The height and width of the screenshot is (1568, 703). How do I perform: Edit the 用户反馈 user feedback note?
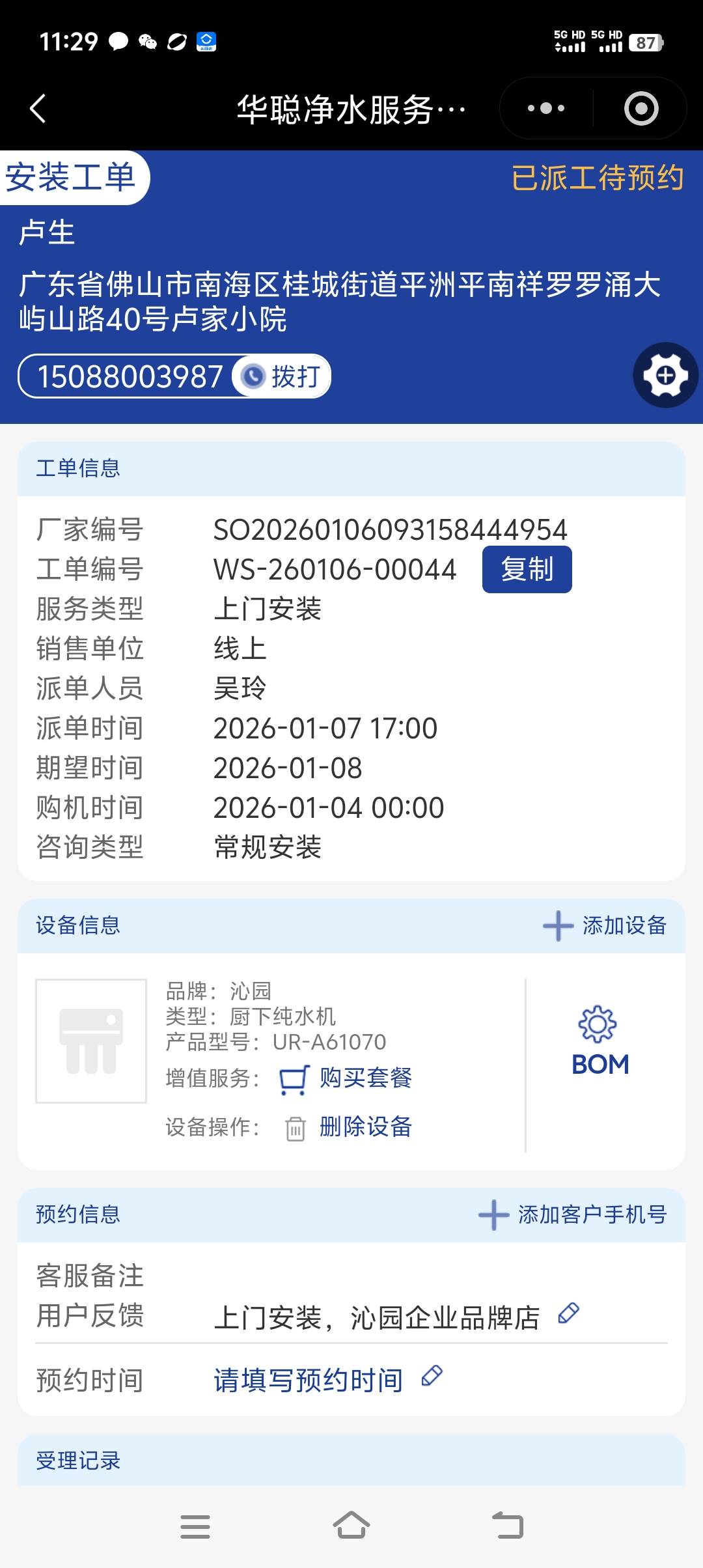[569, 1313]
